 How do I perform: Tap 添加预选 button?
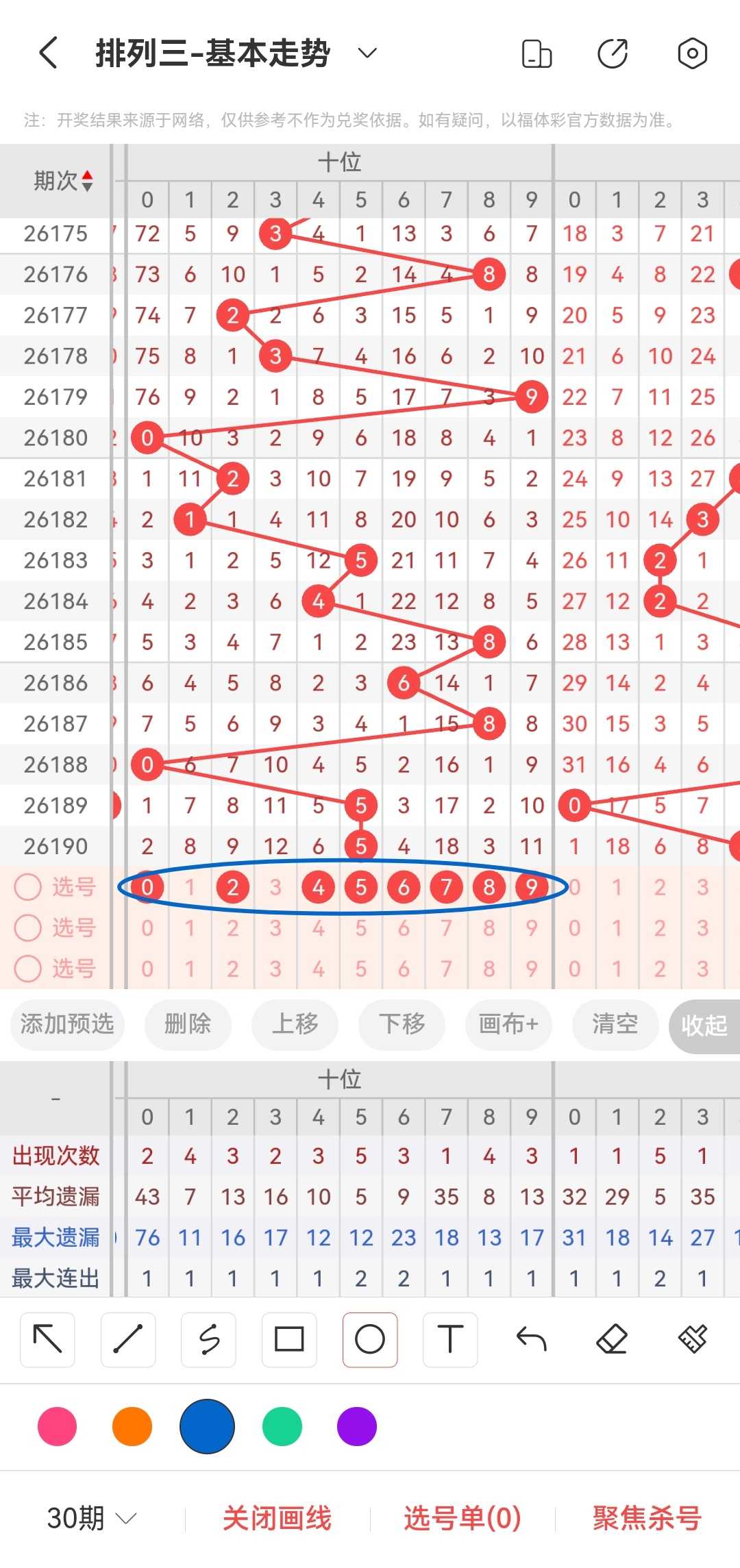pos(67,1024)
